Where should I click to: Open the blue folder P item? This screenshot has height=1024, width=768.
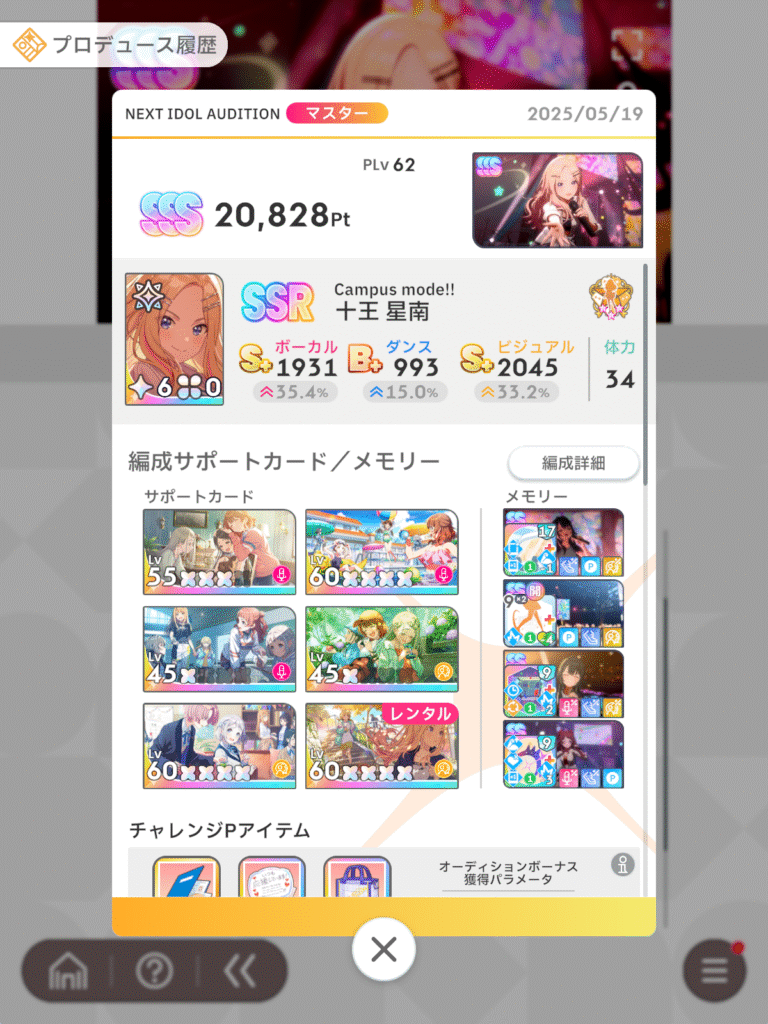pyautogui.click(x=186, y=878)
